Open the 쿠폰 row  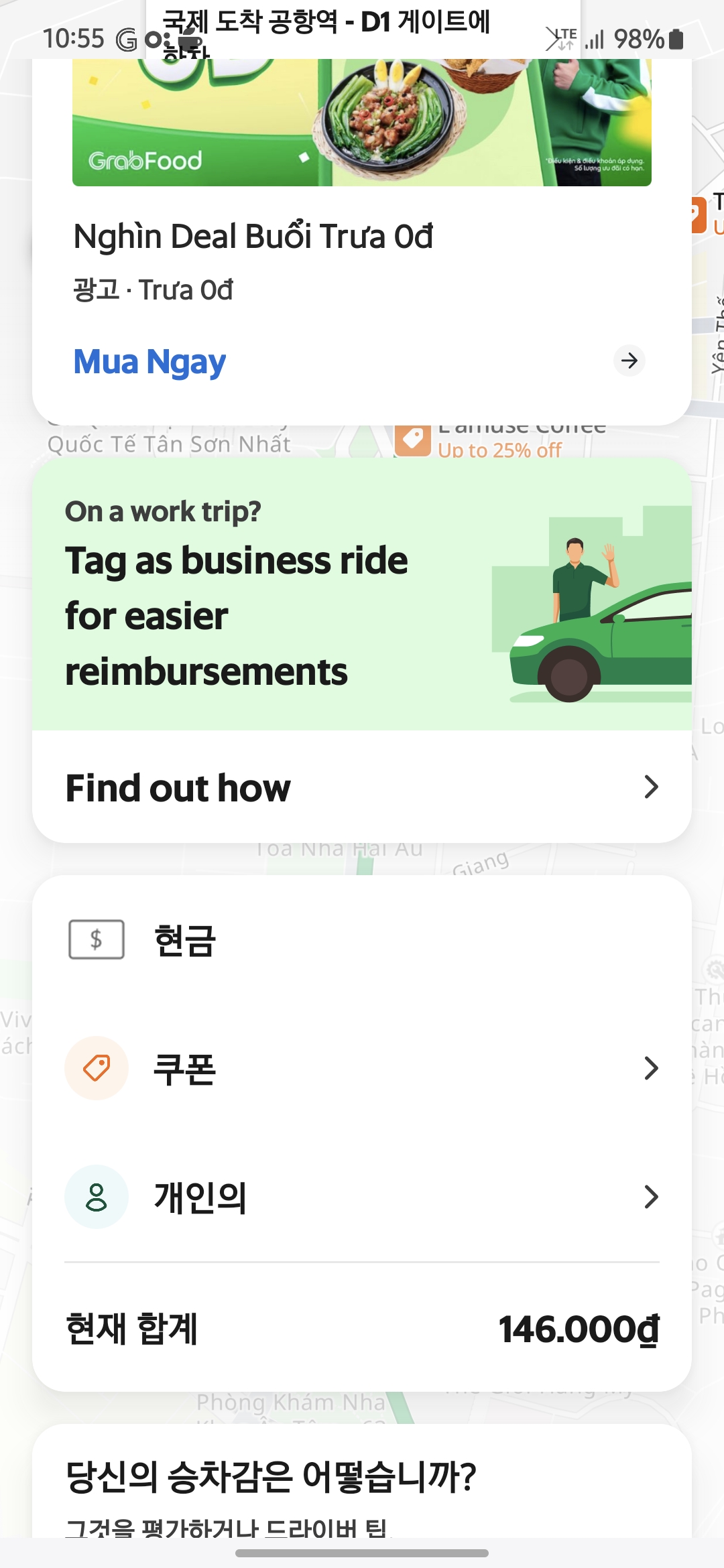[362, 1068]
